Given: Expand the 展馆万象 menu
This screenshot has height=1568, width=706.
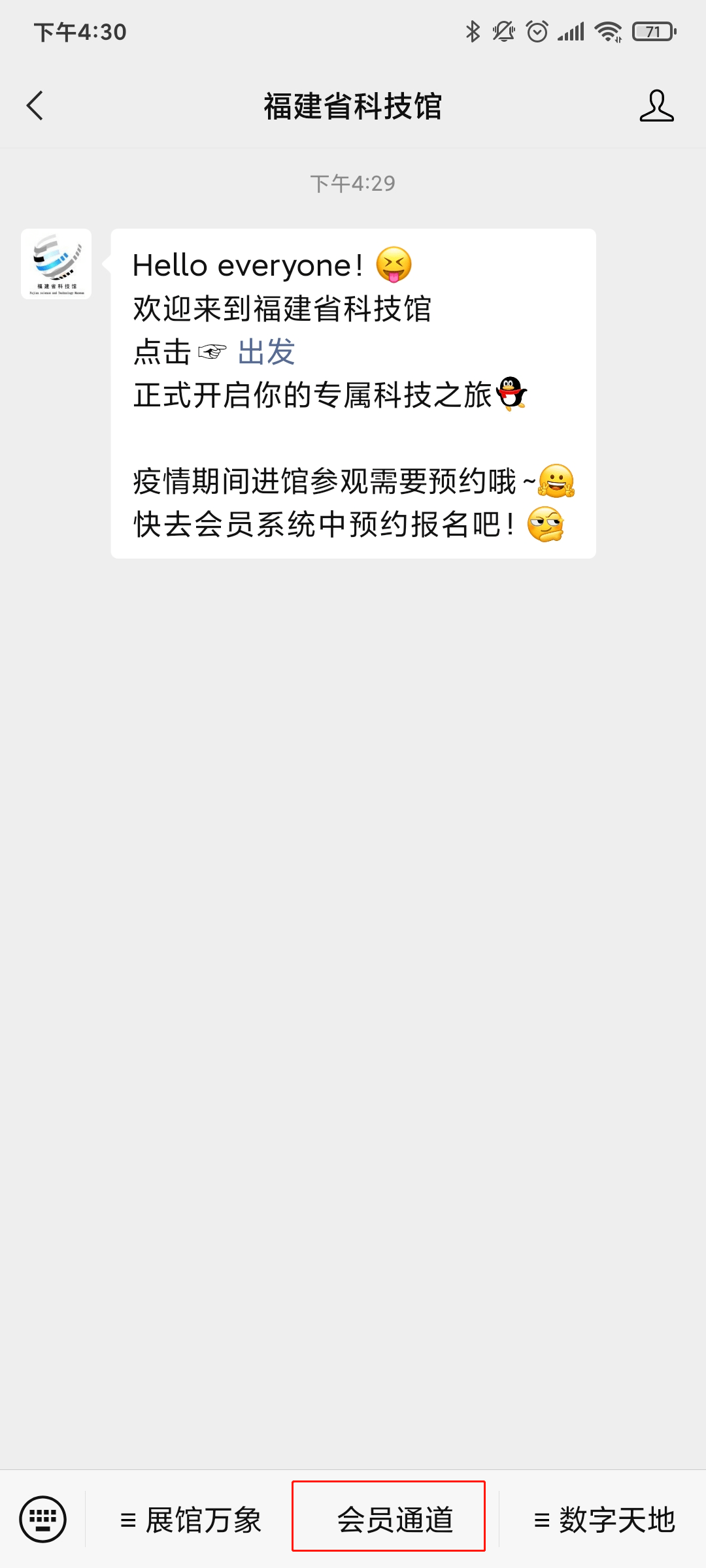Looking at the screenshot, I should click(x=191, y=1520).
